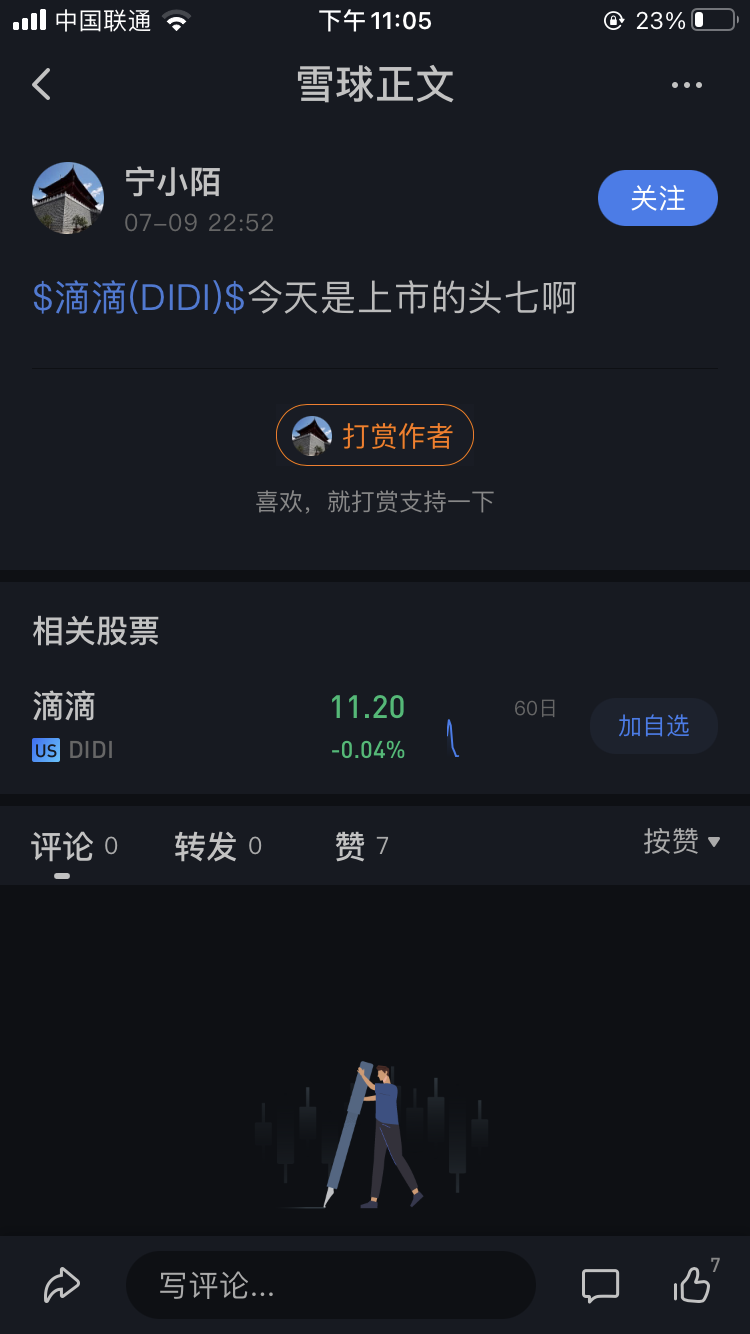Tip the author via 打赏作者

tap(375, 435)
